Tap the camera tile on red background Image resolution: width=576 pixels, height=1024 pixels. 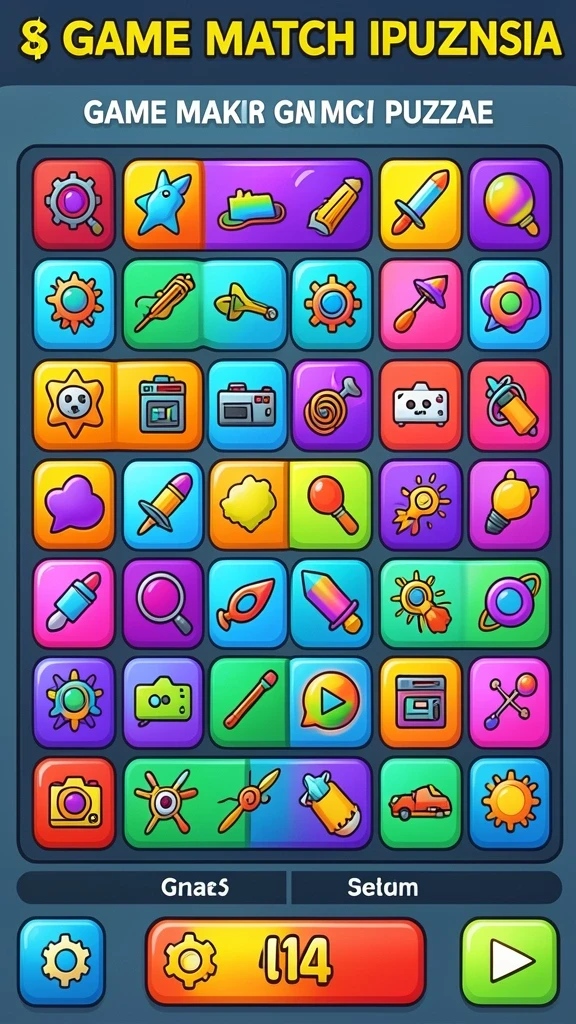[73, 803]
